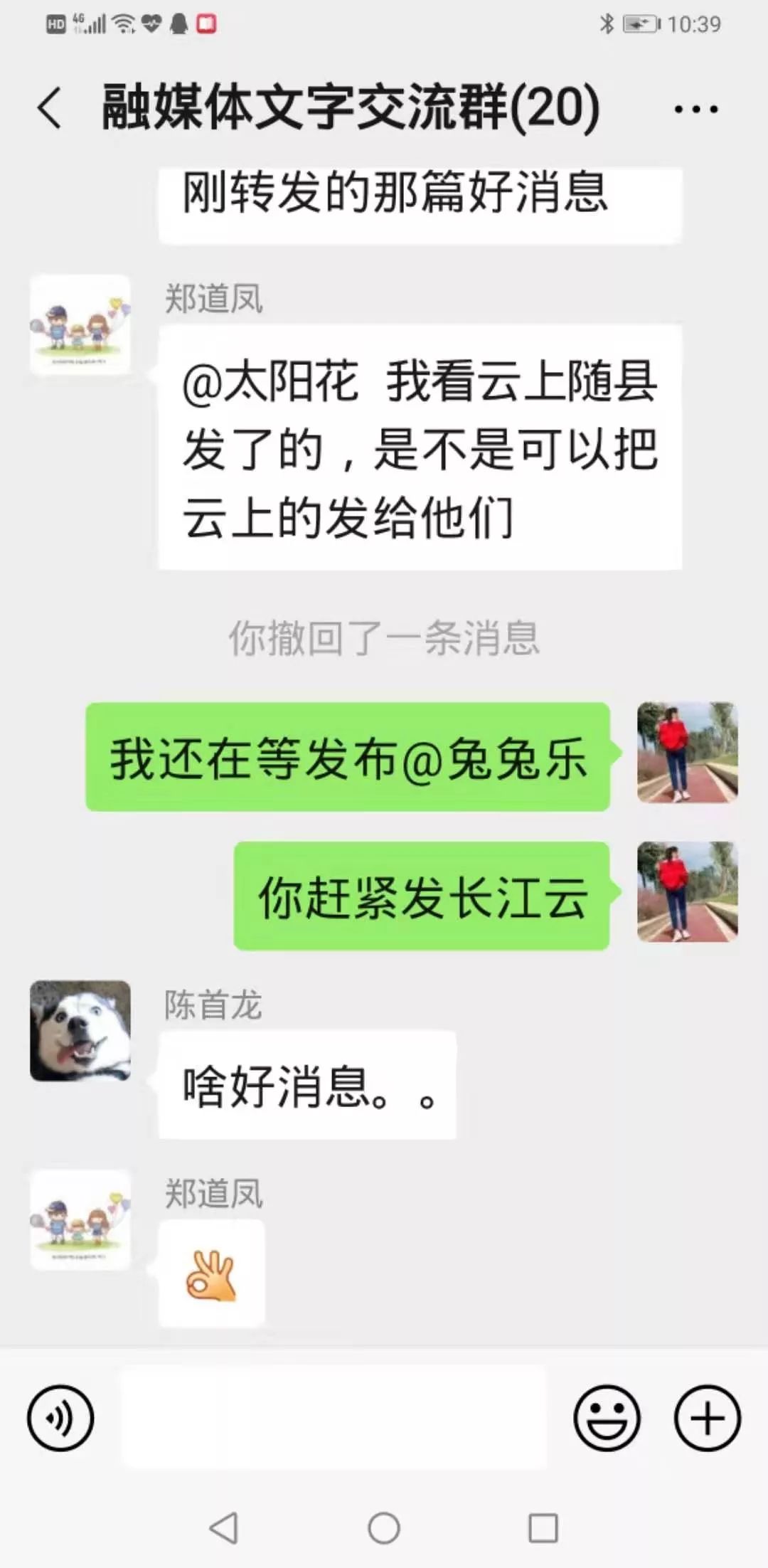Open 郑道凤's avatar beside the @太阳花 message
768x1568 pixels.
(x=80, y=325)
